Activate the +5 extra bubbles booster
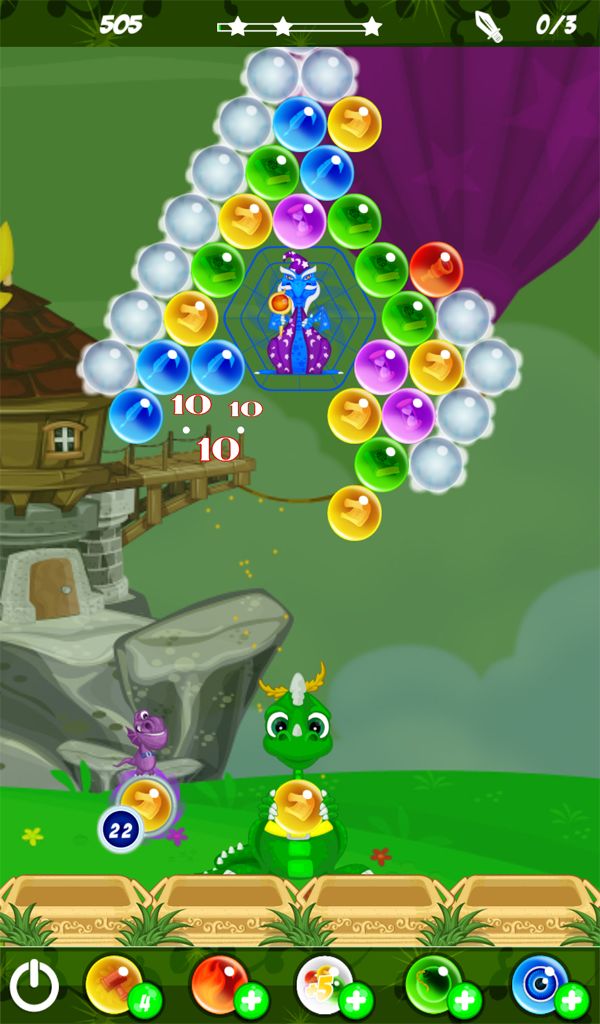 tap(324, 984)
